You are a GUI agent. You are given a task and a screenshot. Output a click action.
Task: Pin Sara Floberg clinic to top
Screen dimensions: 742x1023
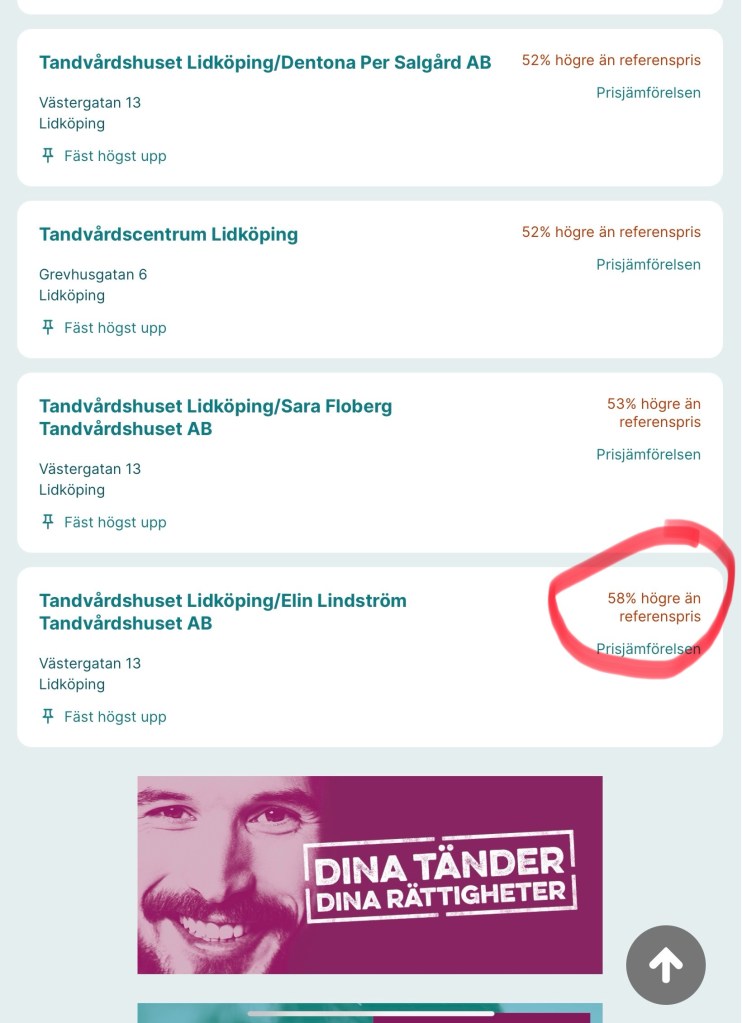(104, 522)
